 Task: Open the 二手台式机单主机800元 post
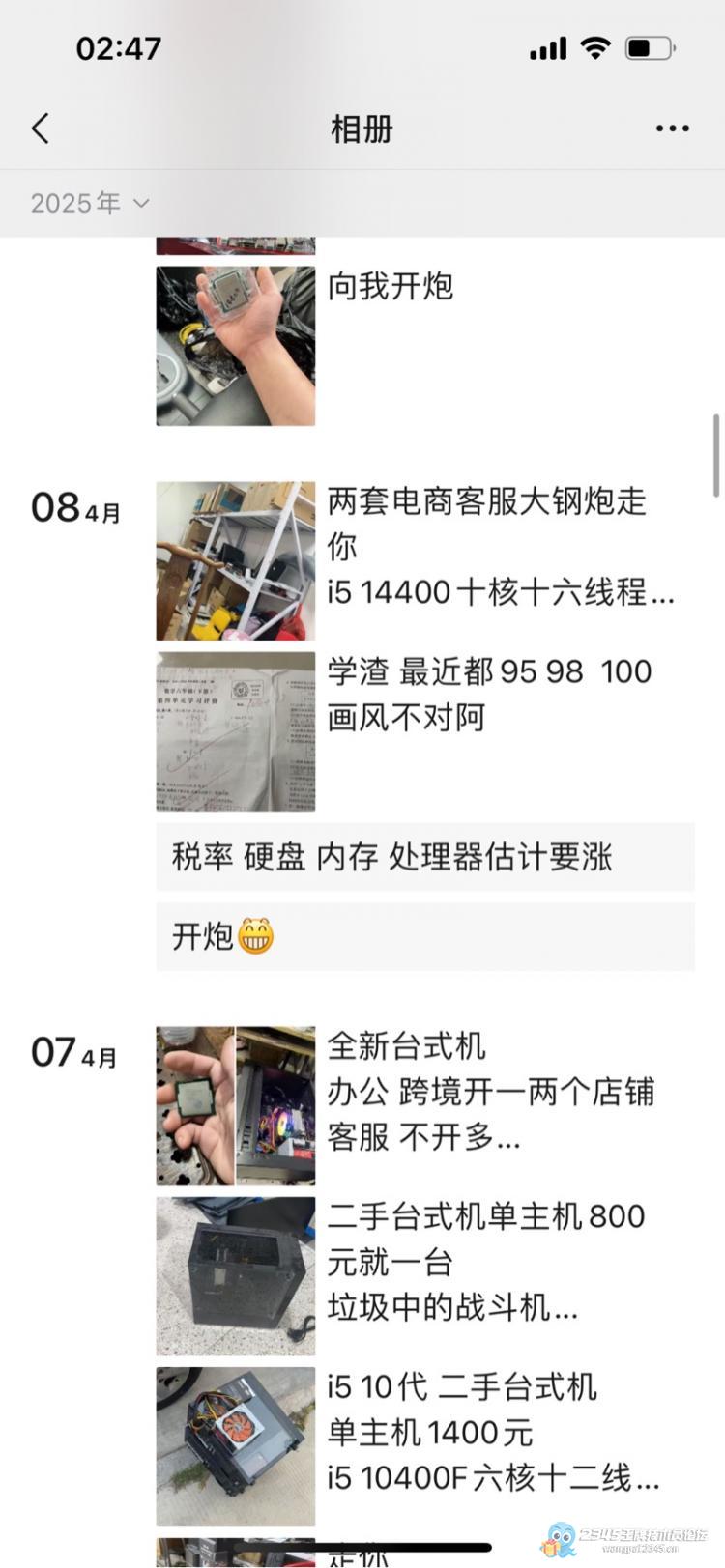tap(425, 1276)
